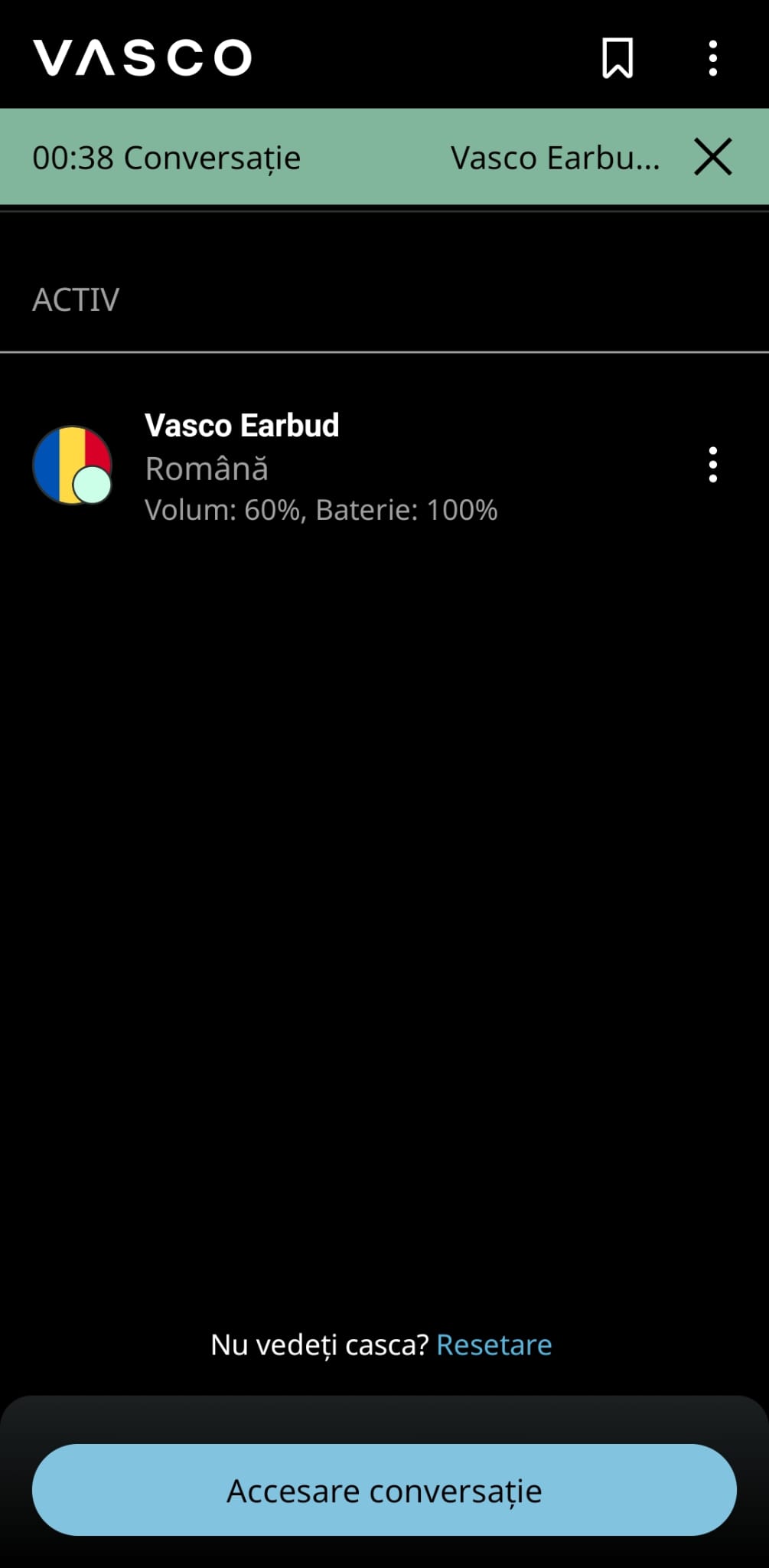Open the top overflow menu

click(712, 58)
